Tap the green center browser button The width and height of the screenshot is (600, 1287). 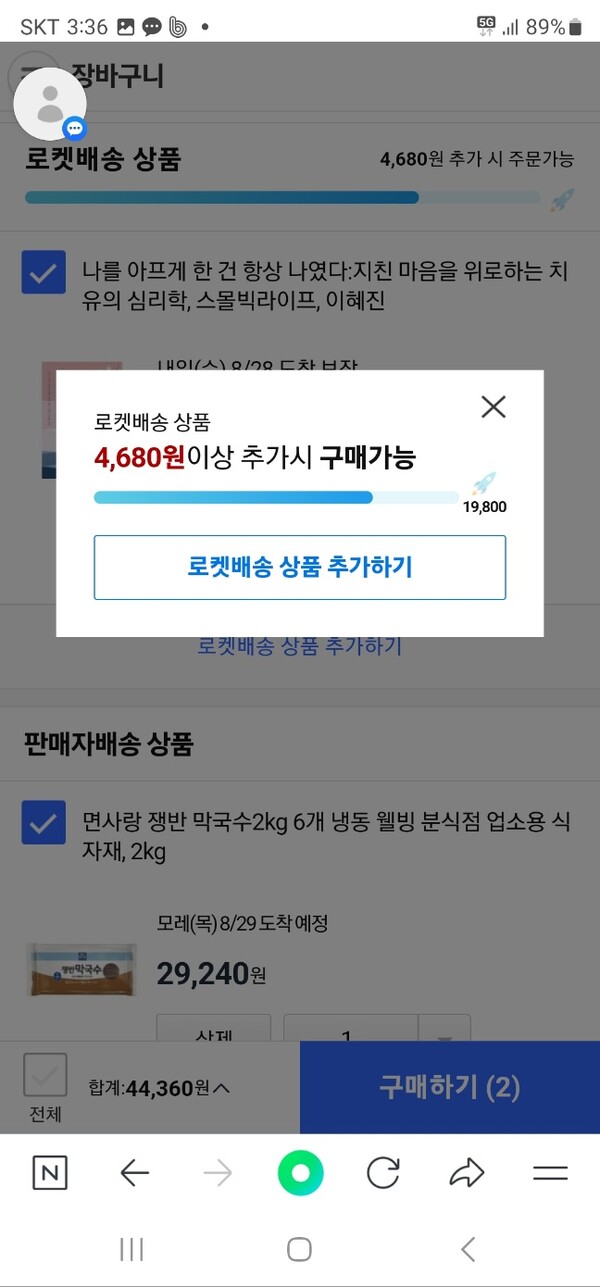tap(301, 1173)
